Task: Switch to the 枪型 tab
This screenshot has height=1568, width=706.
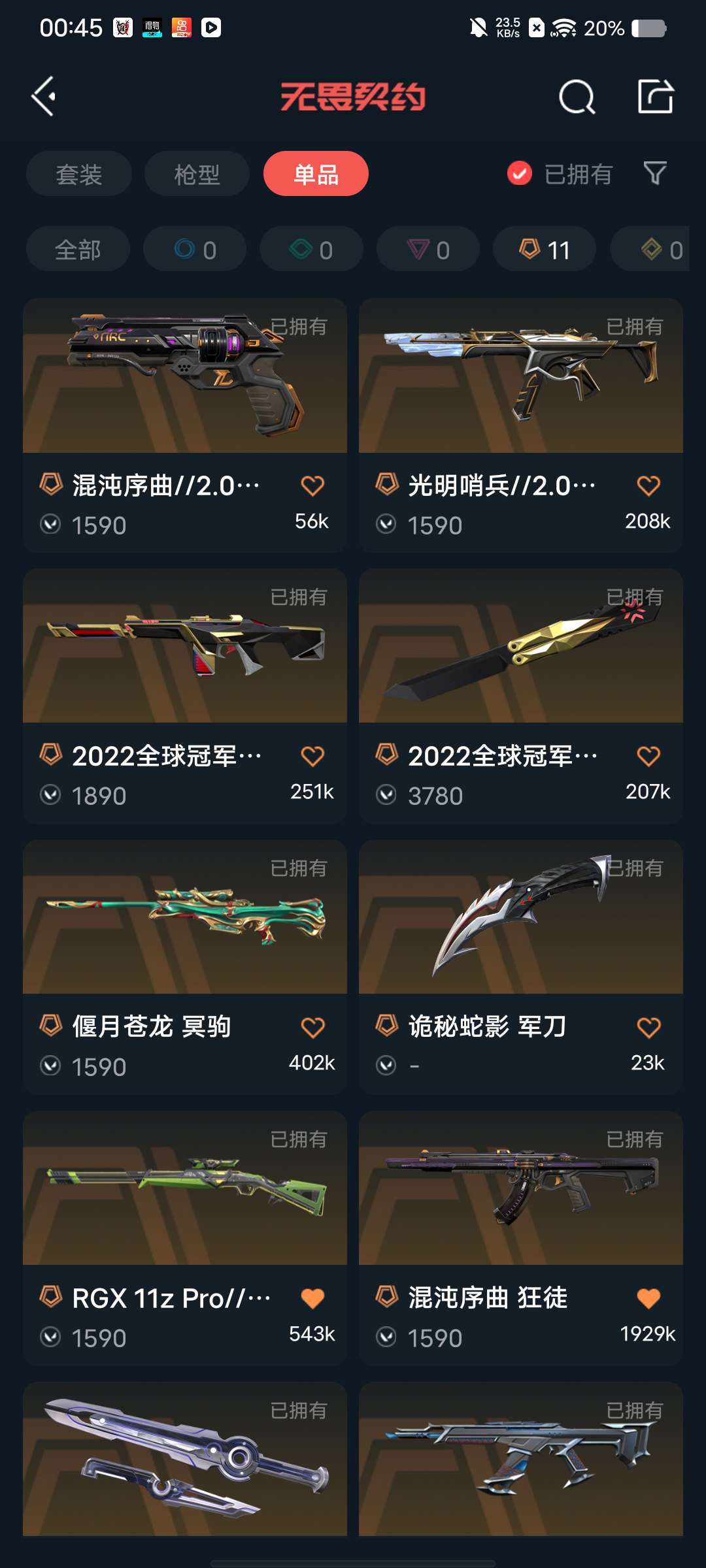Action: (x=197, y=174)
